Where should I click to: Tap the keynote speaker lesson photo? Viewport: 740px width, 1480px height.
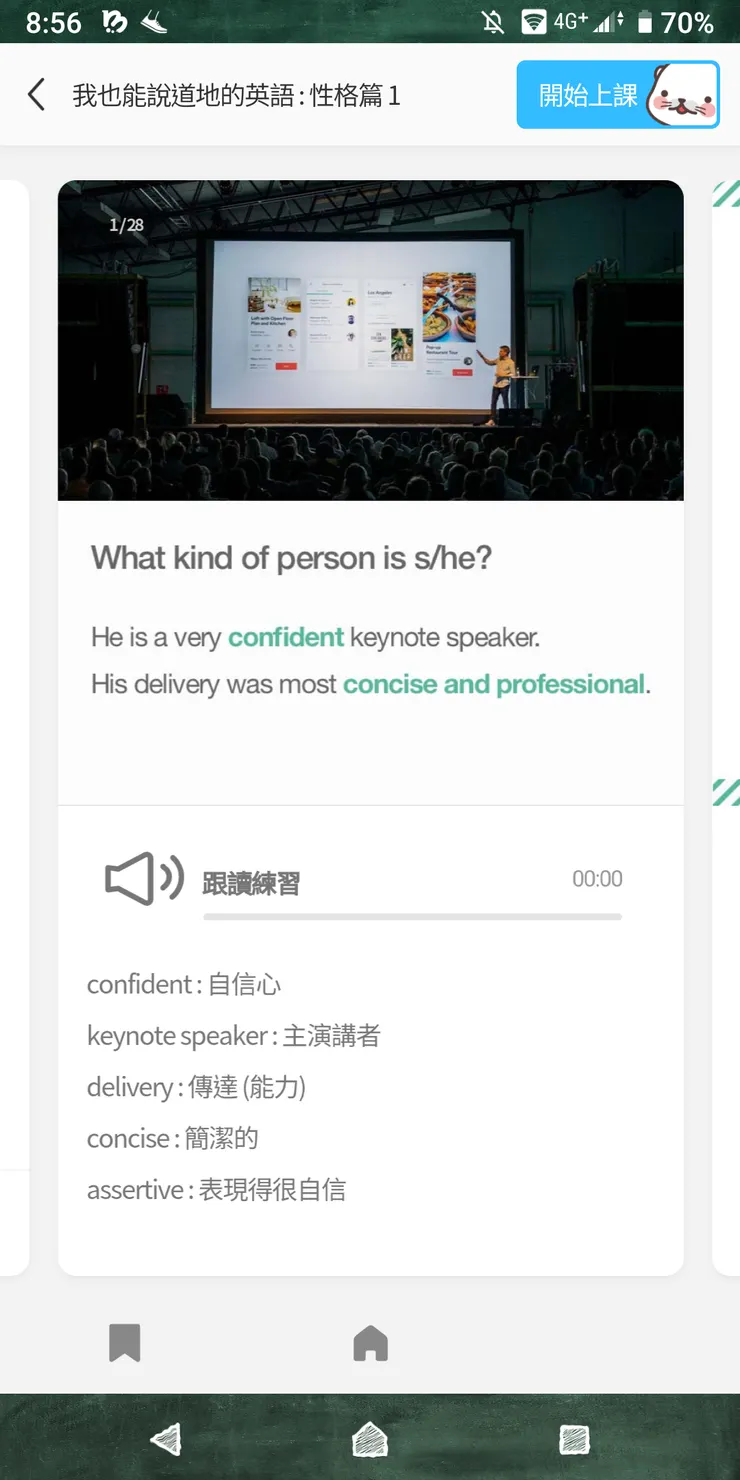(370, 340)
